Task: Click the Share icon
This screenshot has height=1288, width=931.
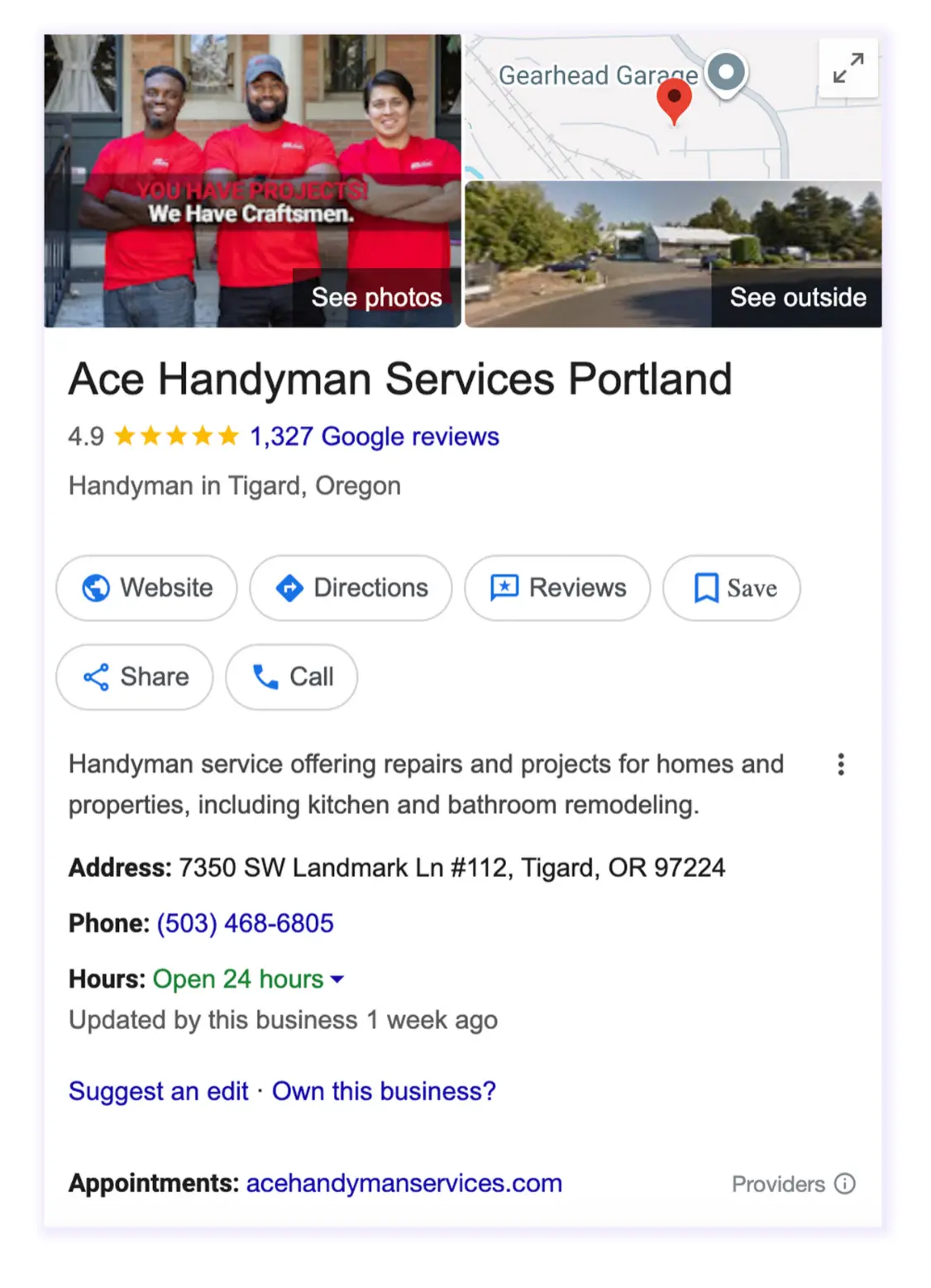Action: coord(96,677)
